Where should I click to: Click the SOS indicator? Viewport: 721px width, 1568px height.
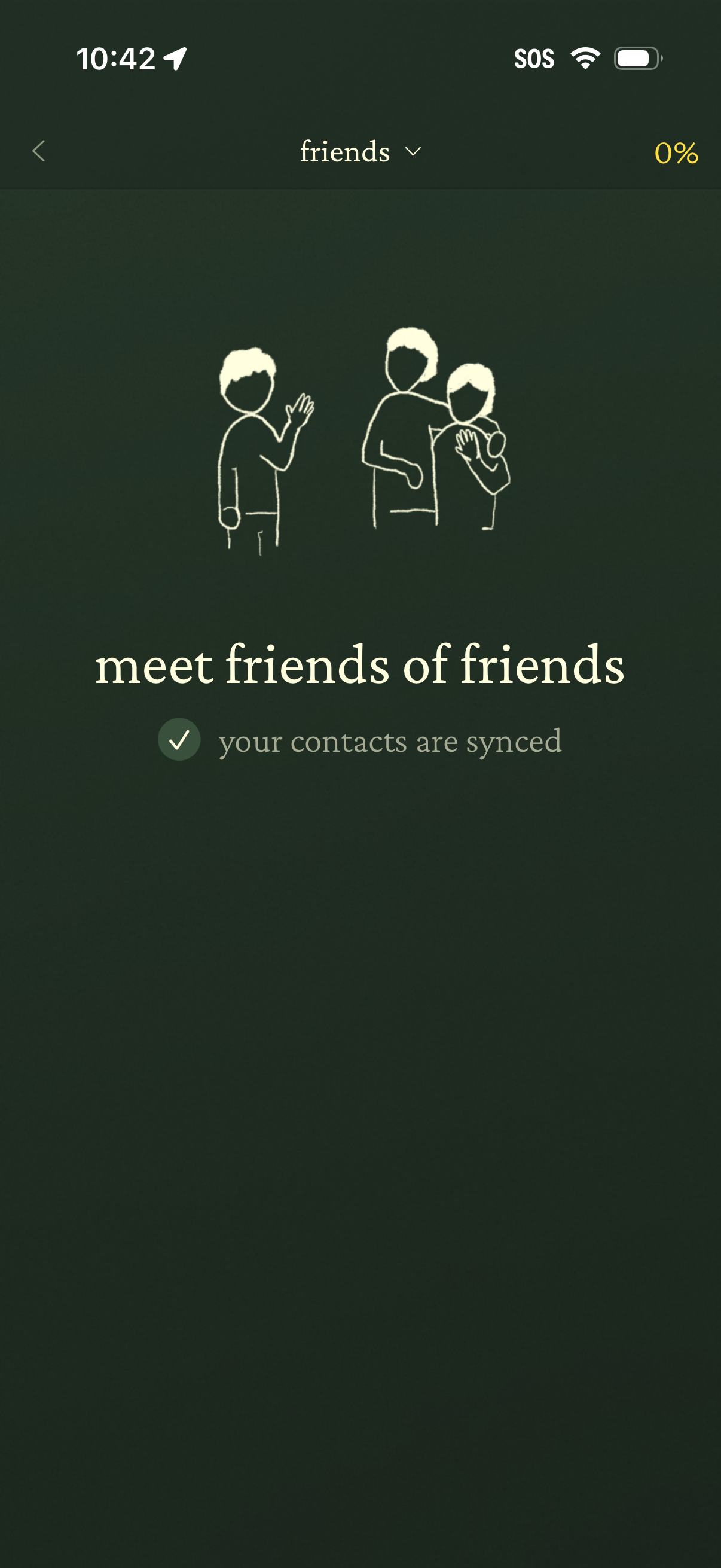pyautogui.click(x=534, y=58)
